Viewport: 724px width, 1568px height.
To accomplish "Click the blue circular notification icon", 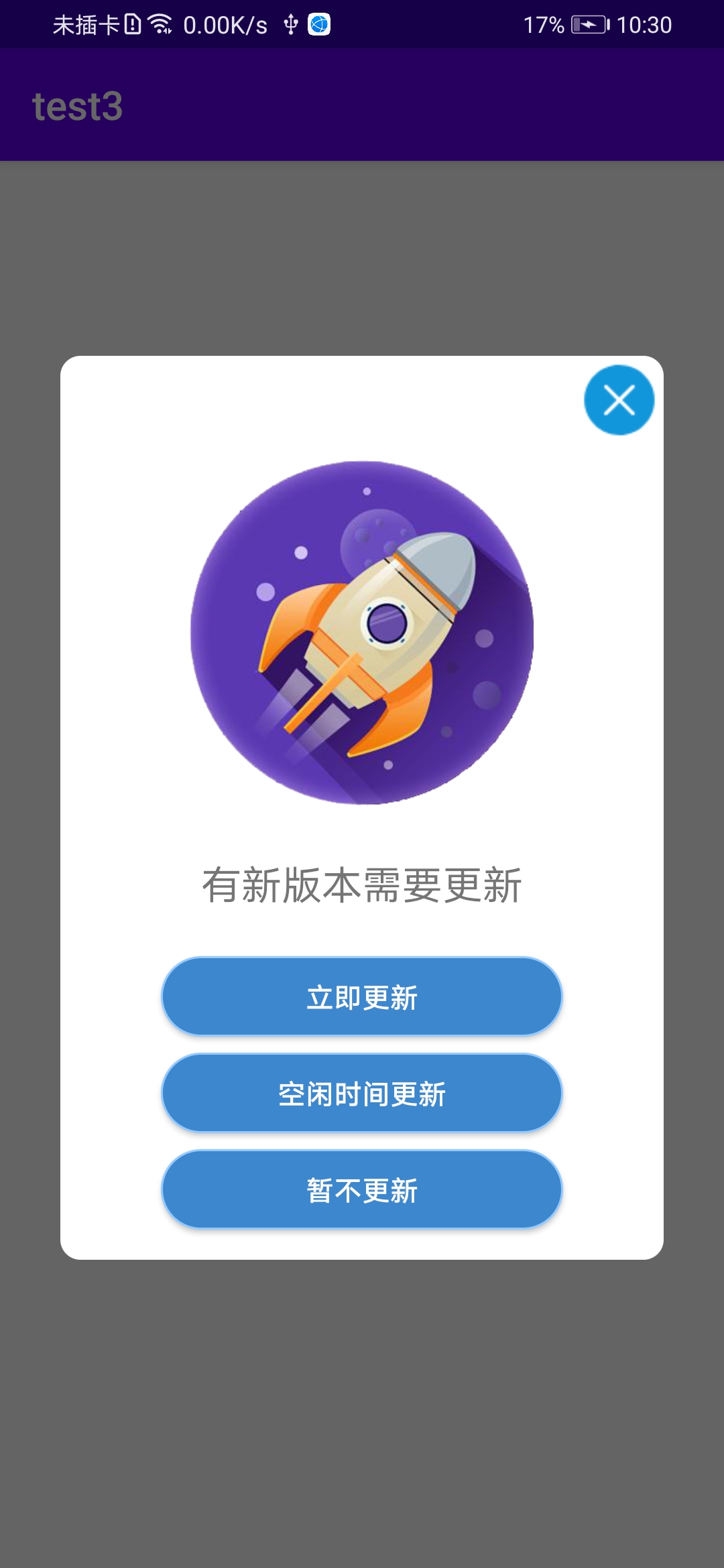I will 318,25.
